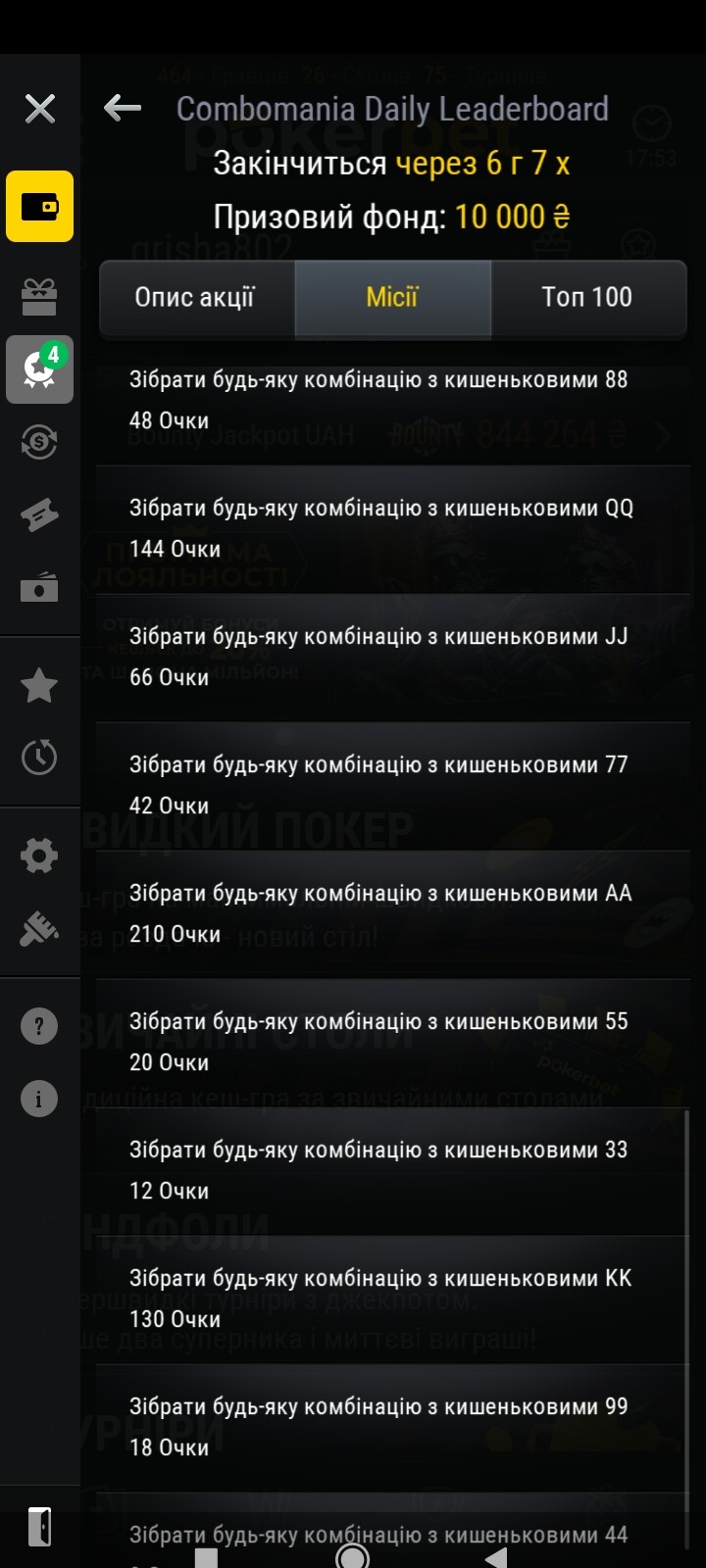The height and width of the screenshot is (1568, 706).
Task: Open the help question mark icon
Action: (39, 1026)
